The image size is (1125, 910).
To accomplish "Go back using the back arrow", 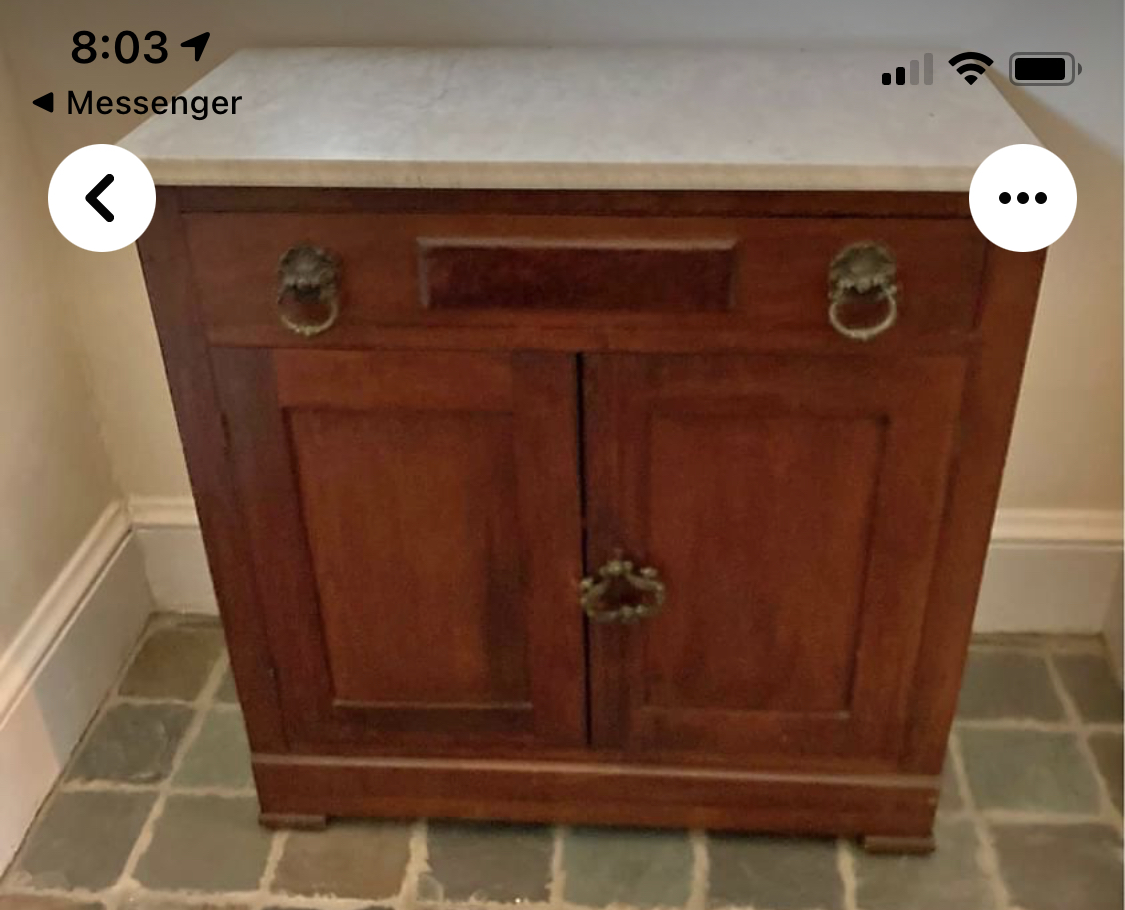I will point(101,198).
